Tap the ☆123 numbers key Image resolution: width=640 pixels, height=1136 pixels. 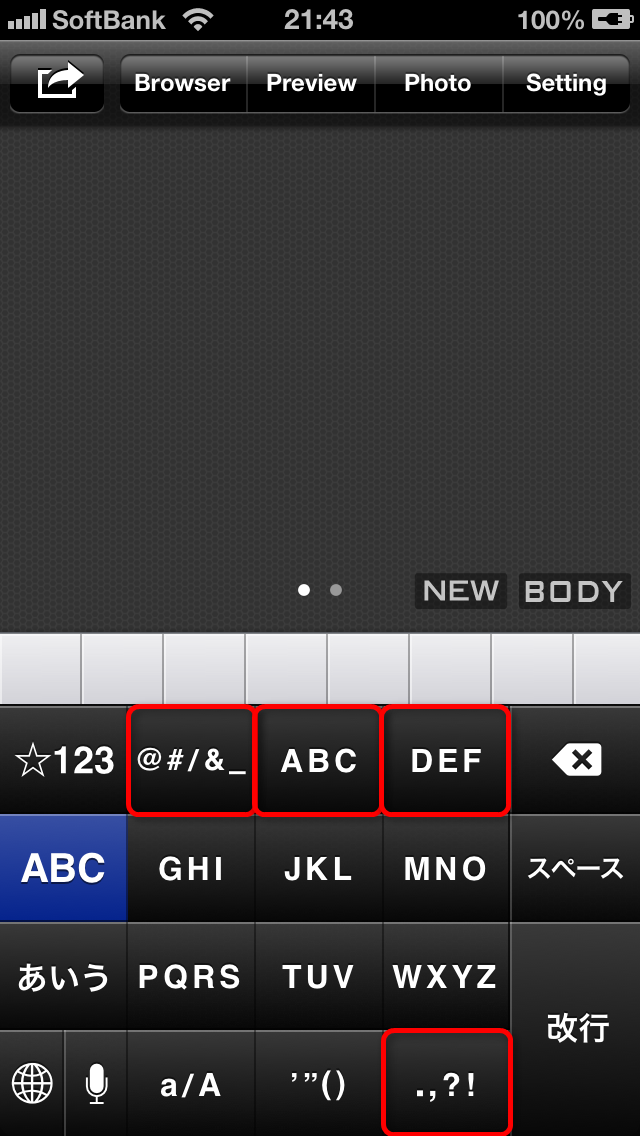point(64,761)
